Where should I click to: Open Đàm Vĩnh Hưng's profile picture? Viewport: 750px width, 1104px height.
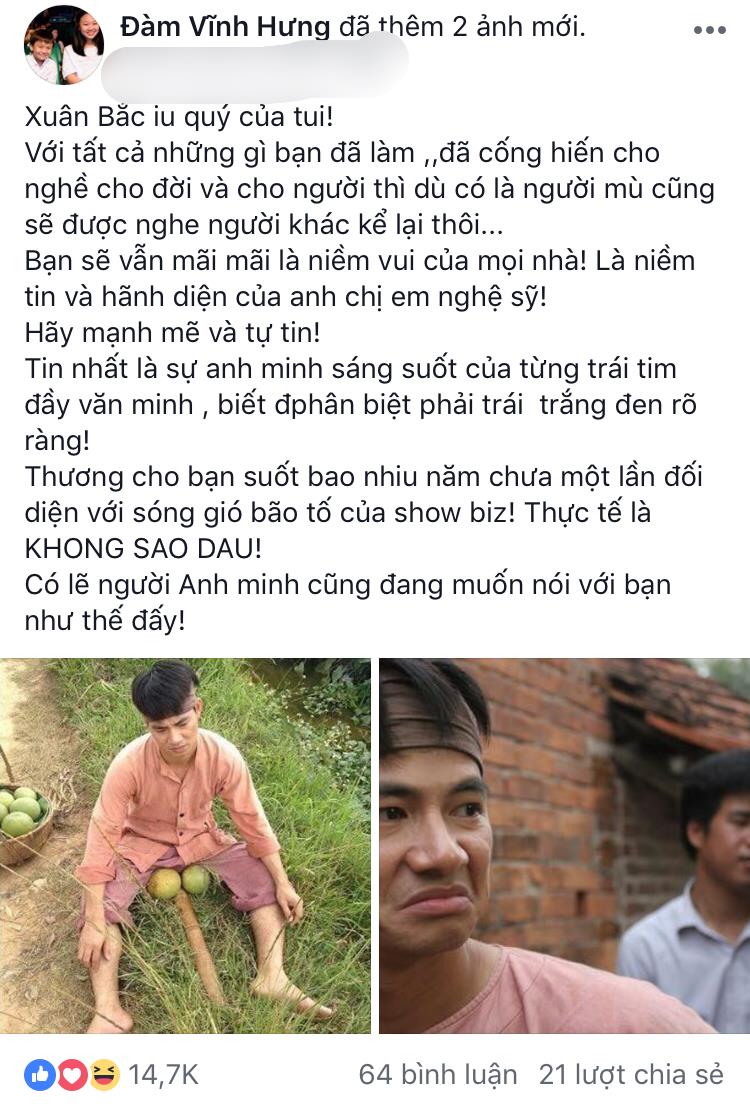point(64,45)
